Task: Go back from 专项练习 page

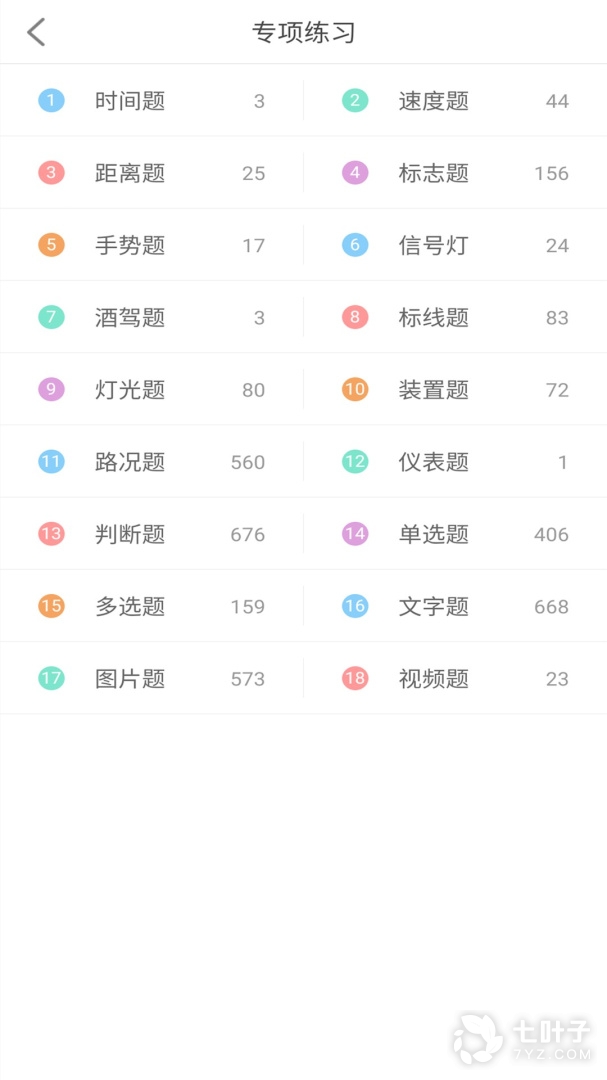Action: [x=36, y=33]
